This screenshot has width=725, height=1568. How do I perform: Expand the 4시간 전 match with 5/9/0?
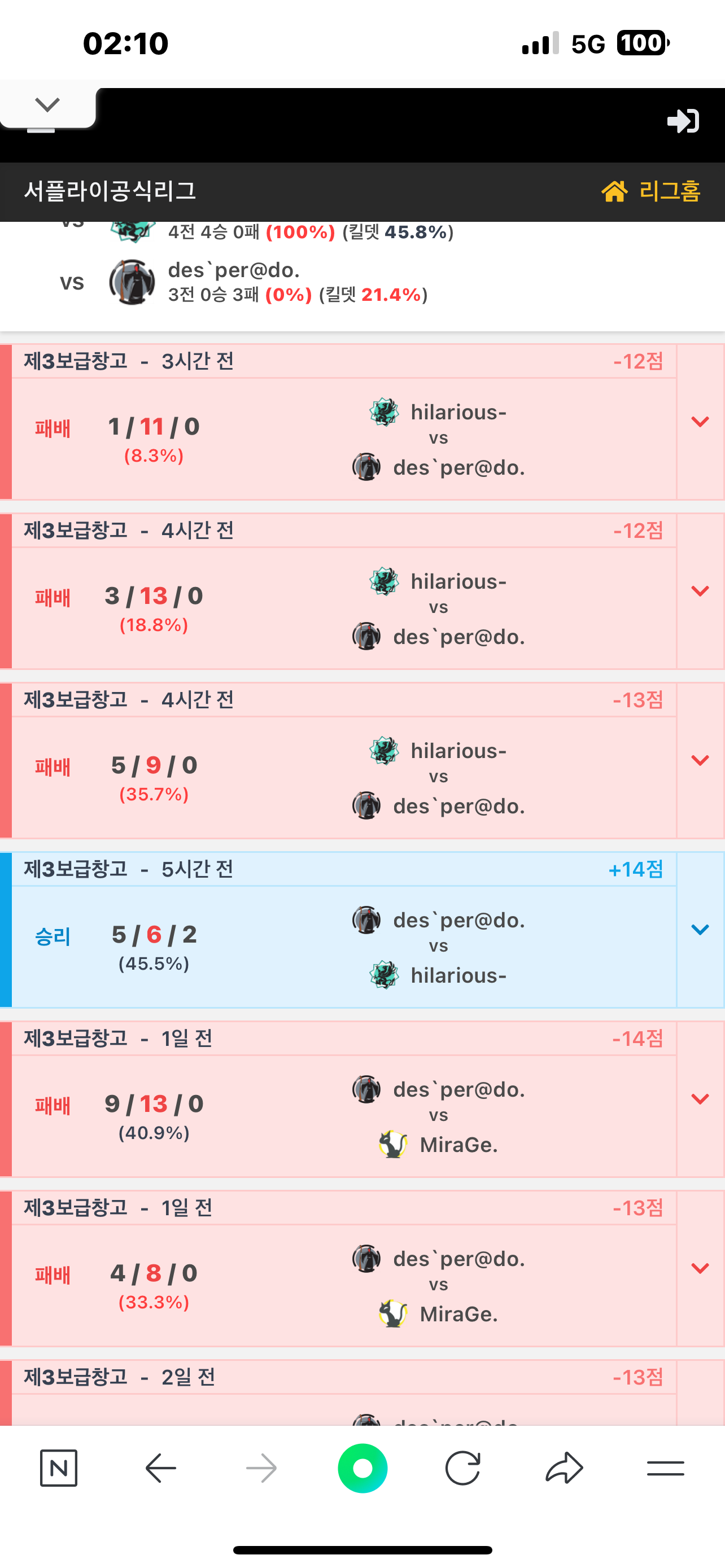point(700,760)
